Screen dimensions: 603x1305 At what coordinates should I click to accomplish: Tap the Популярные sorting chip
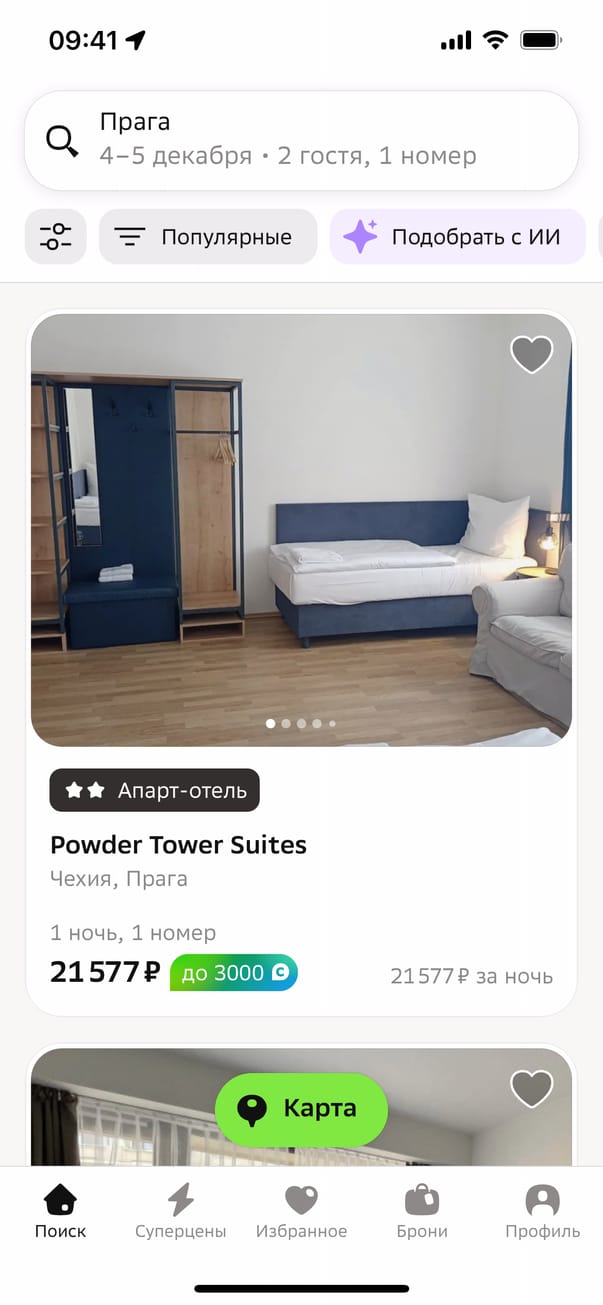click(x=208, y=237)
